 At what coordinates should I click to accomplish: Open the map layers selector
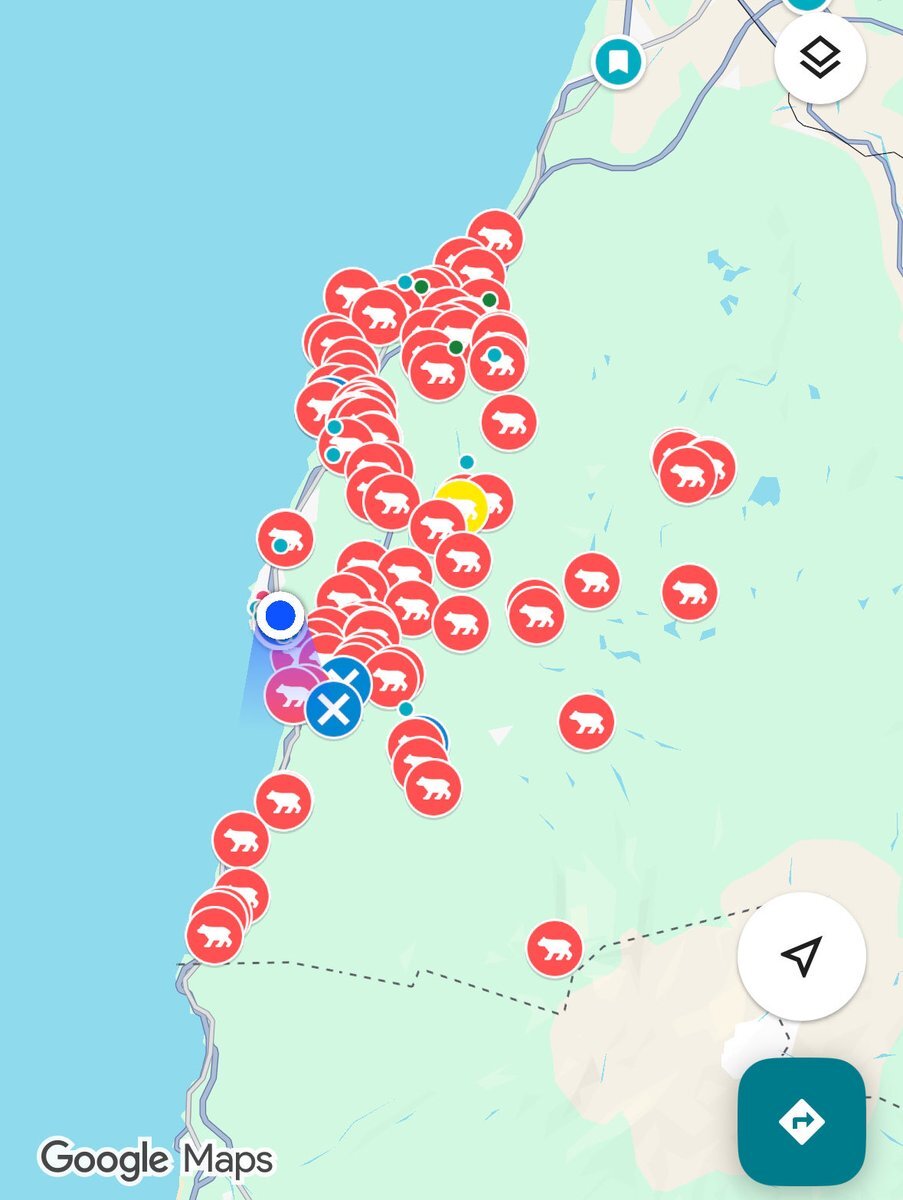[820, 58]
